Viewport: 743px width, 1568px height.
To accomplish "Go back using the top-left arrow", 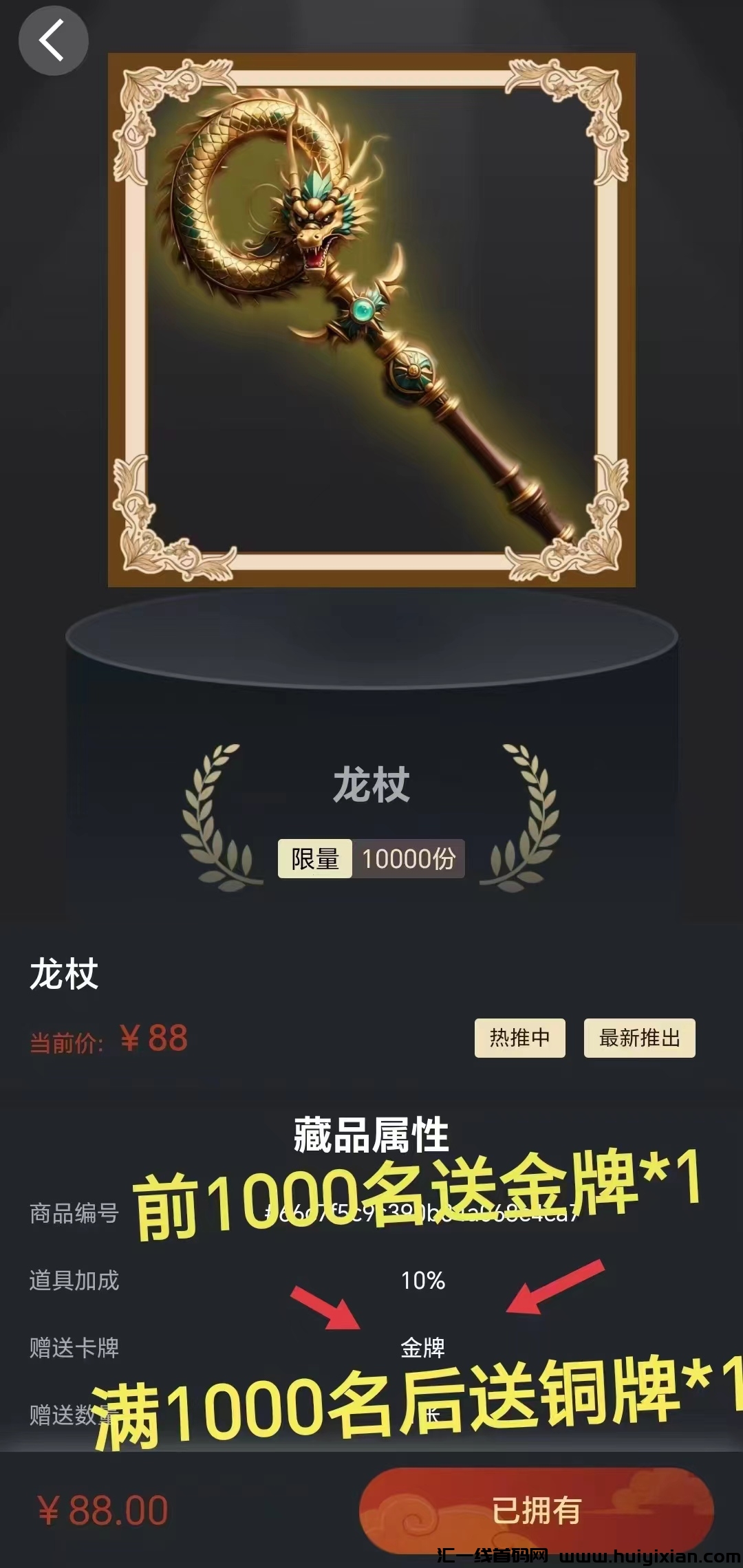I will (x=53, y=41).
